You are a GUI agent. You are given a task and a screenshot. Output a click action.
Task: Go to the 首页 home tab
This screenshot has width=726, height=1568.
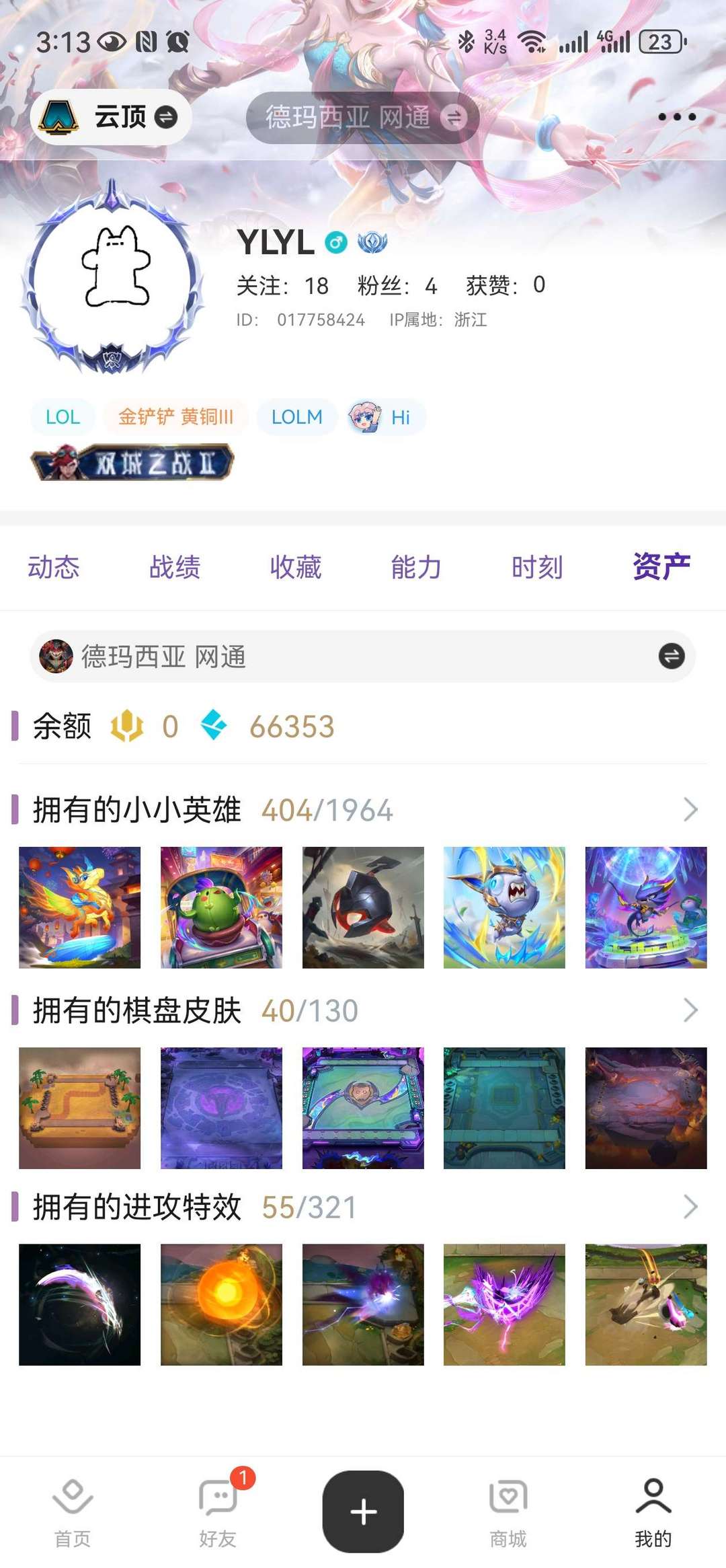pos(73,1511)
